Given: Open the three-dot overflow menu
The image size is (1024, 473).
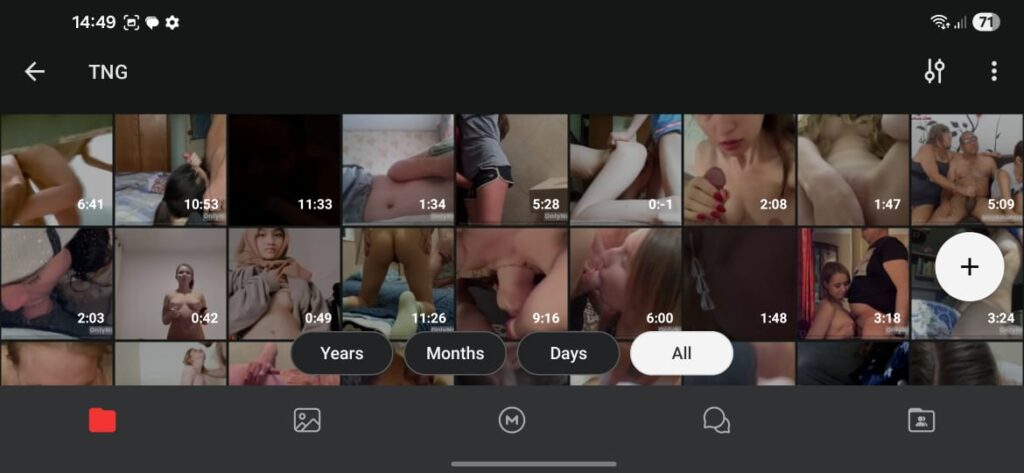Looking at the screenshot, I should 993,72.
